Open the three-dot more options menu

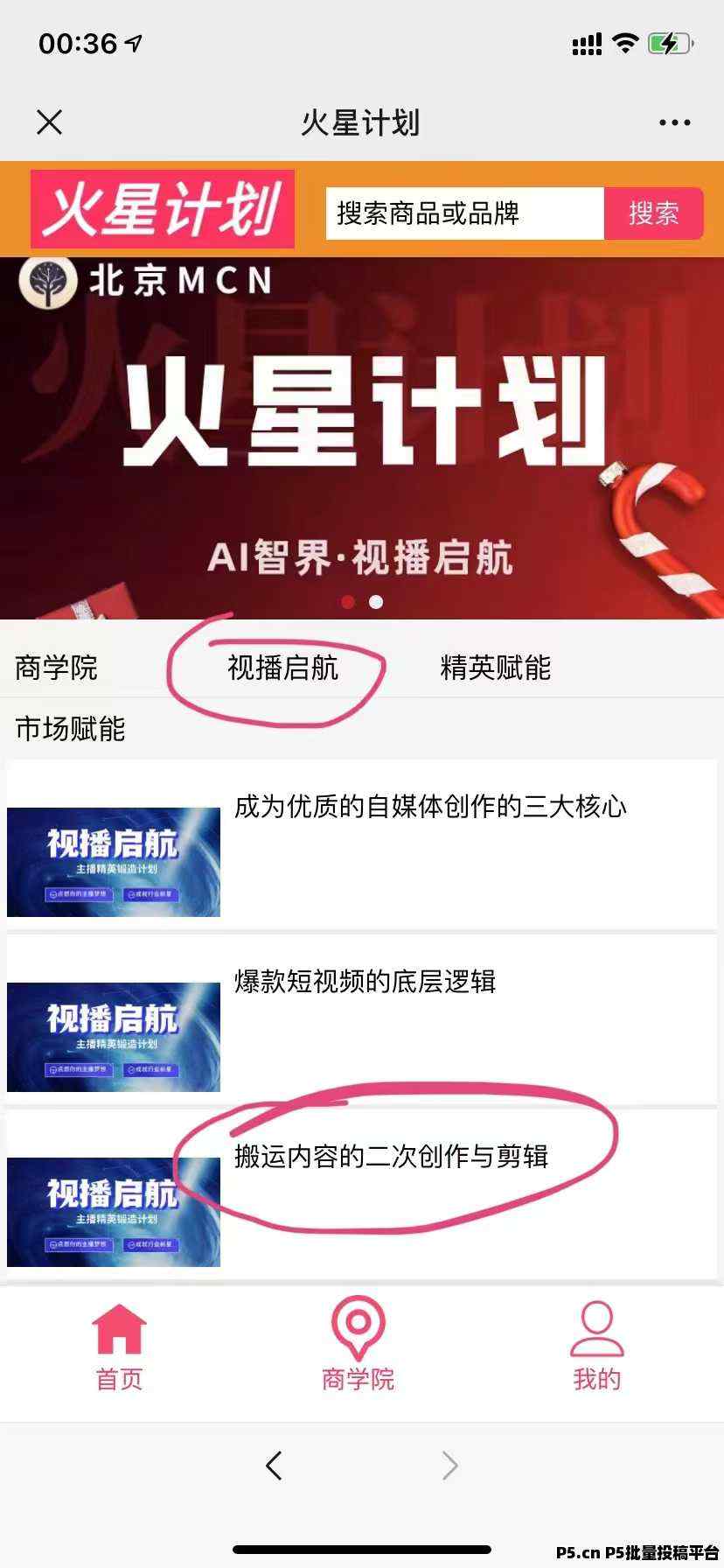pos(674,123)
